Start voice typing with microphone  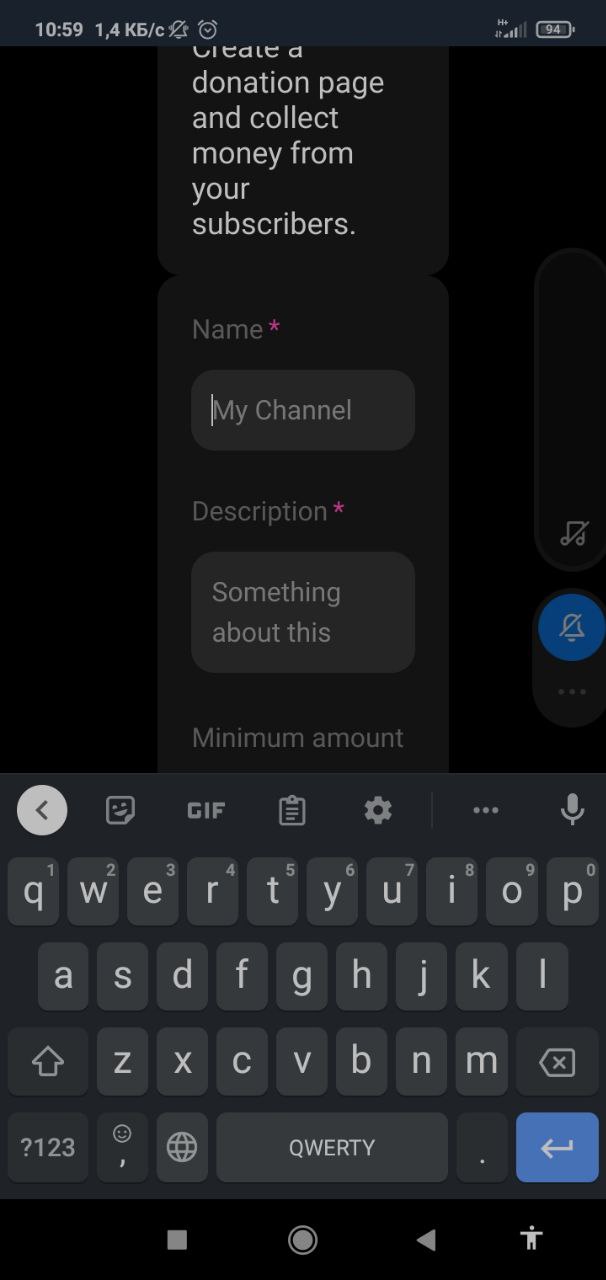tap(572, 810)
